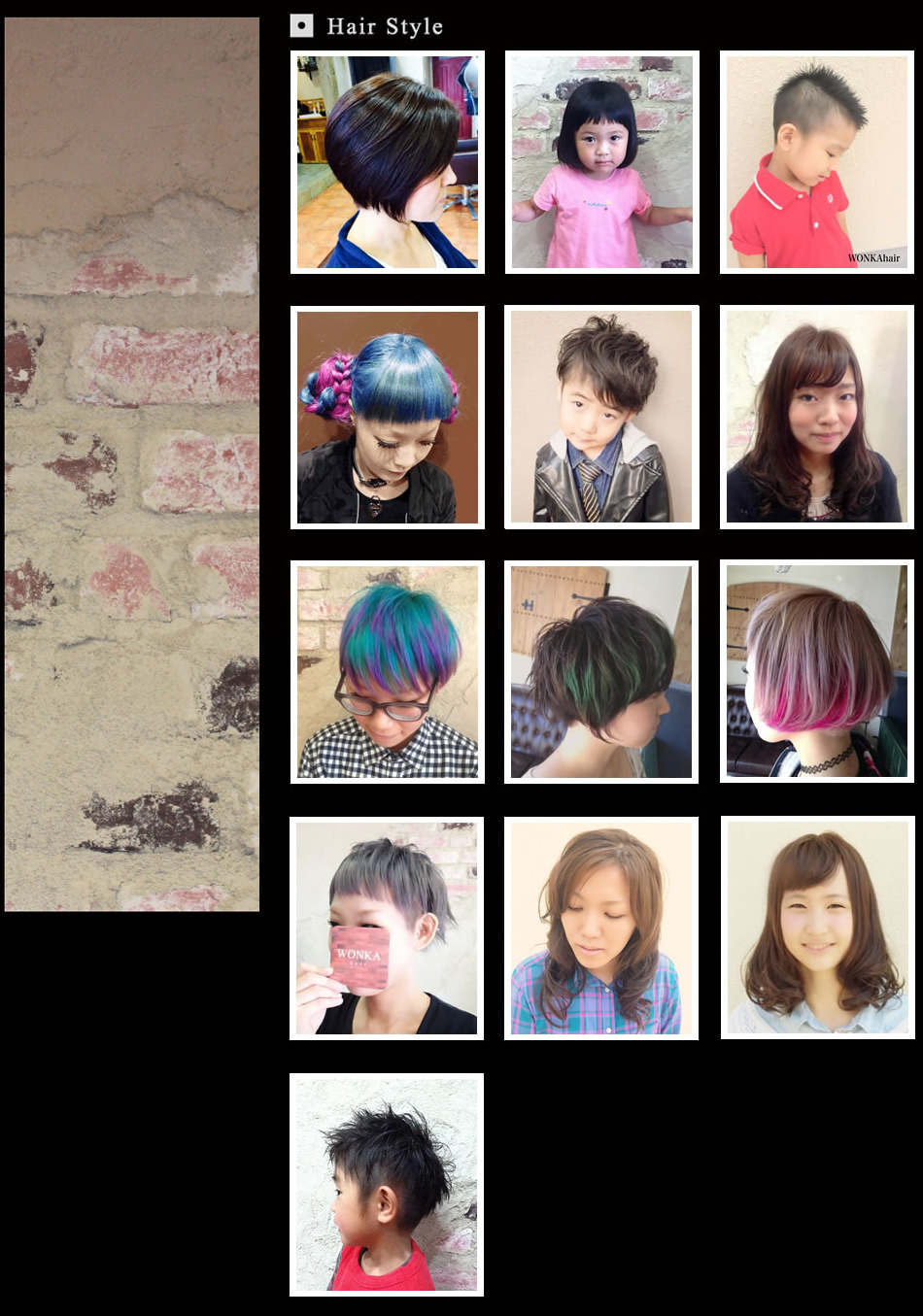Select the smiling woman with brown curls photo
Viewport: 923px width, 1316px height.
coord(816,928)
